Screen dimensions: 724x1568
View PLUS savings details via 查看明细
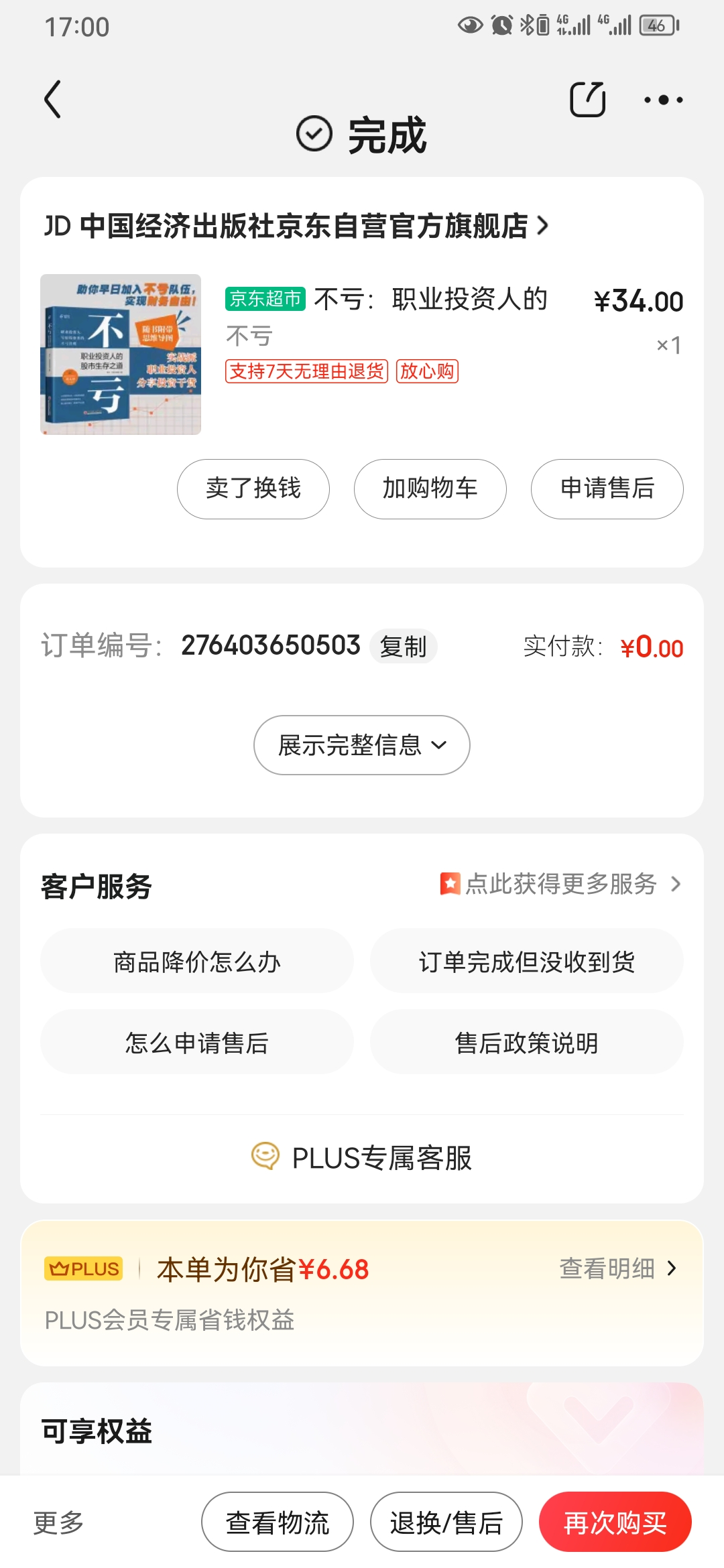pyautogui.click(x=617, y=1268)
